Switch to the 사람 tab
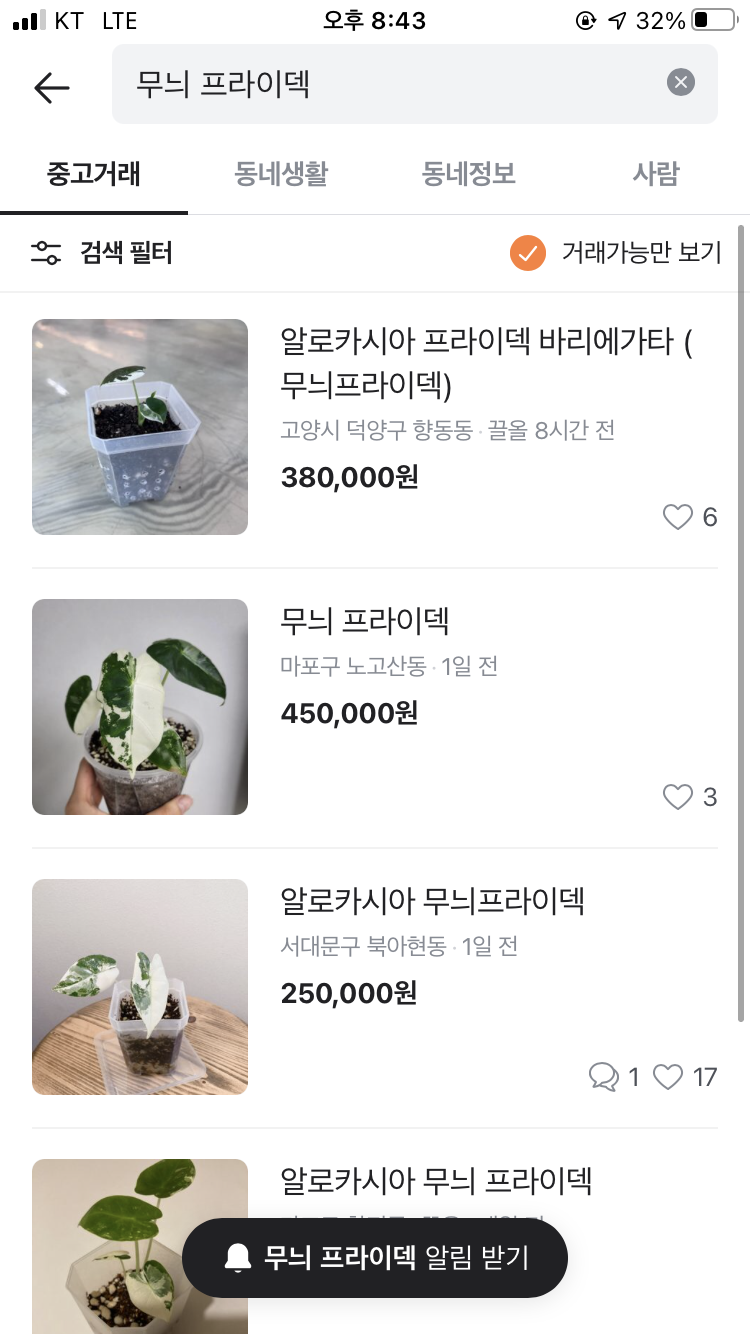Viewport: 750px width, 1334px height. (x=655, y=174)
